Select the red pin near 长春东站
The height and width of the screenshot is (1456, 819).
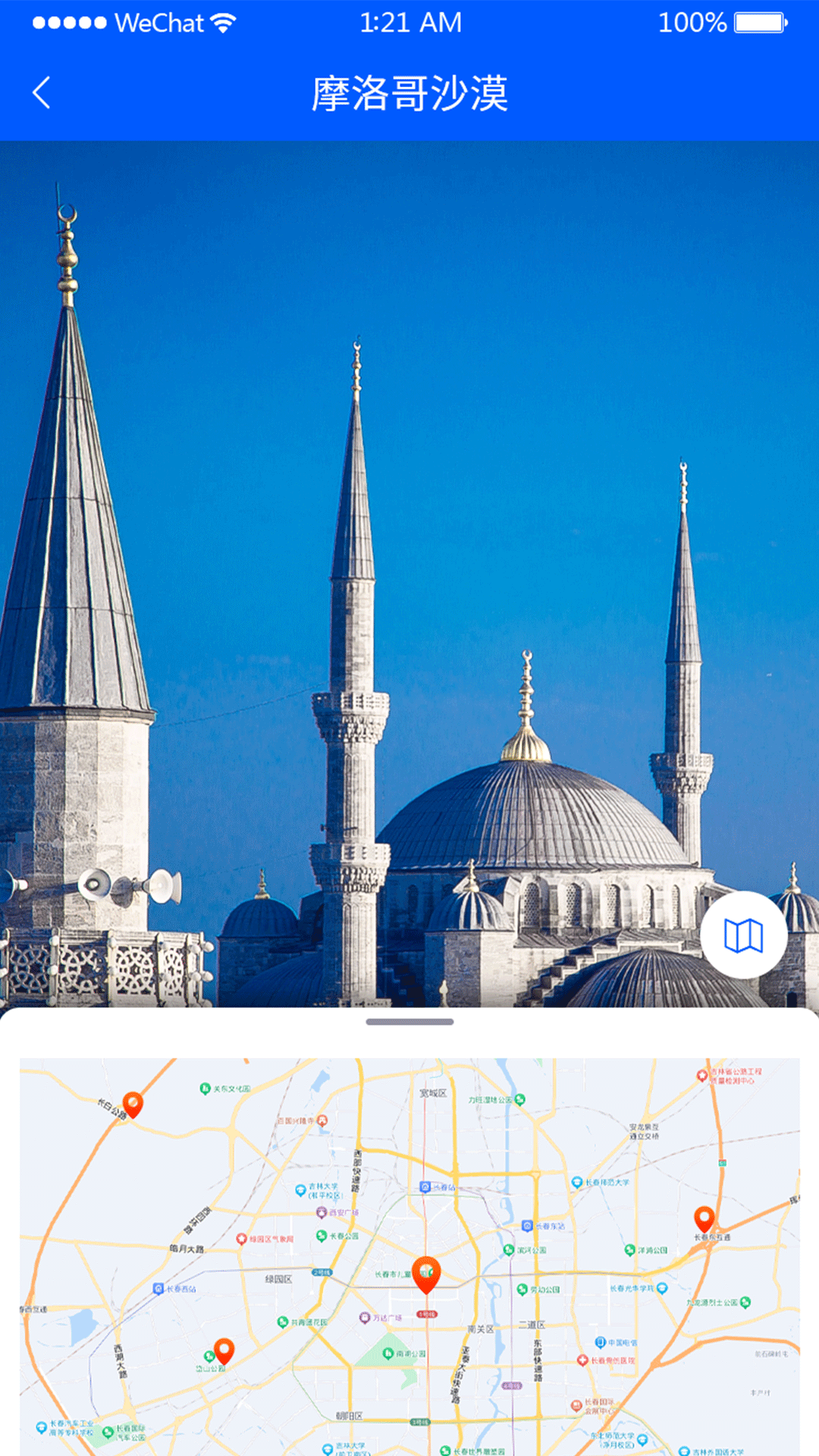coord(704,1219)
